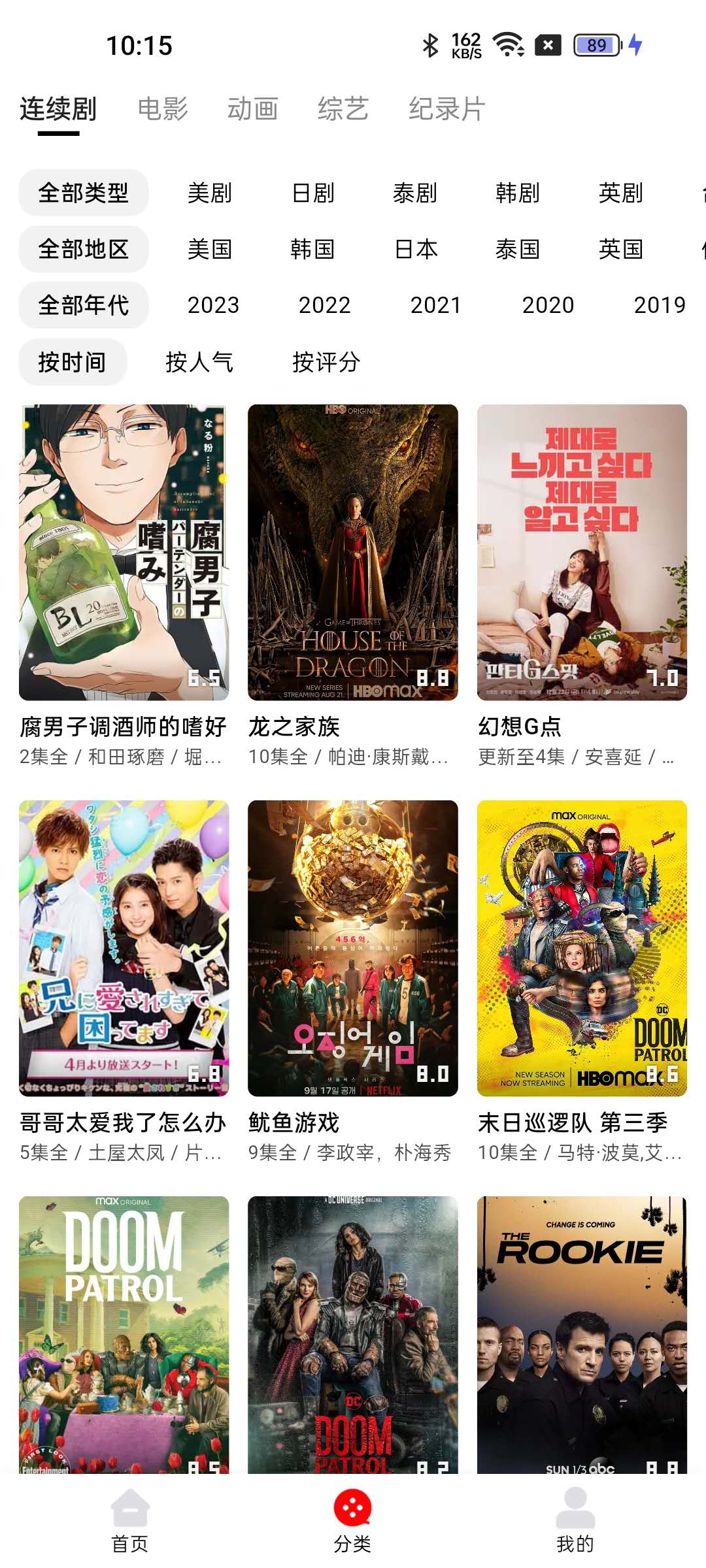Open 哥哥太爱我了怎么办 show

click(x=124, y=949)
